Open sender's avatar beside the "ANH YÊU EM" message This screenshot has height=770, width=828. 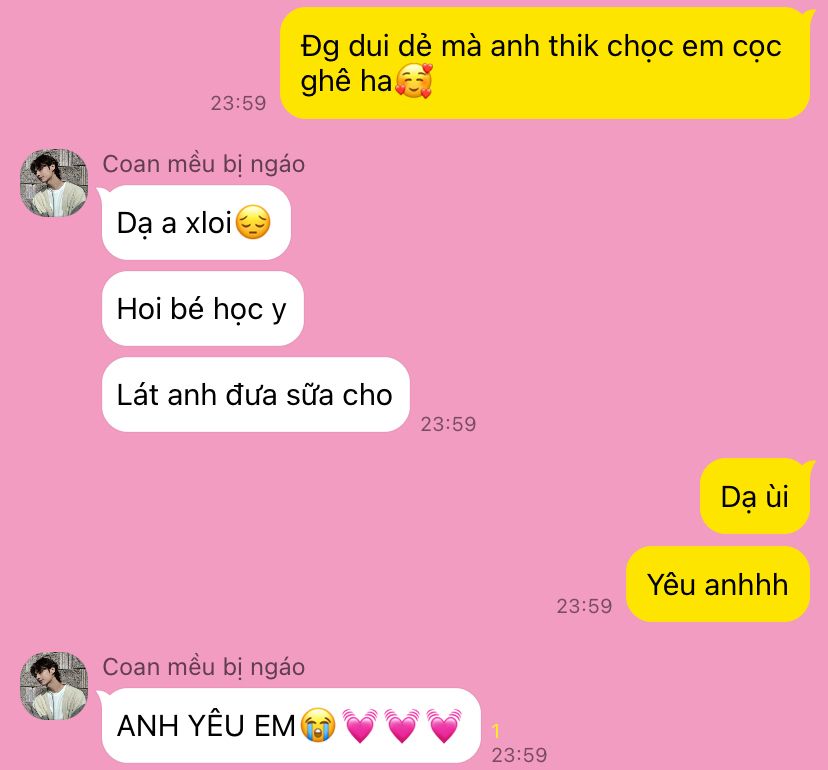click(53, 686)
